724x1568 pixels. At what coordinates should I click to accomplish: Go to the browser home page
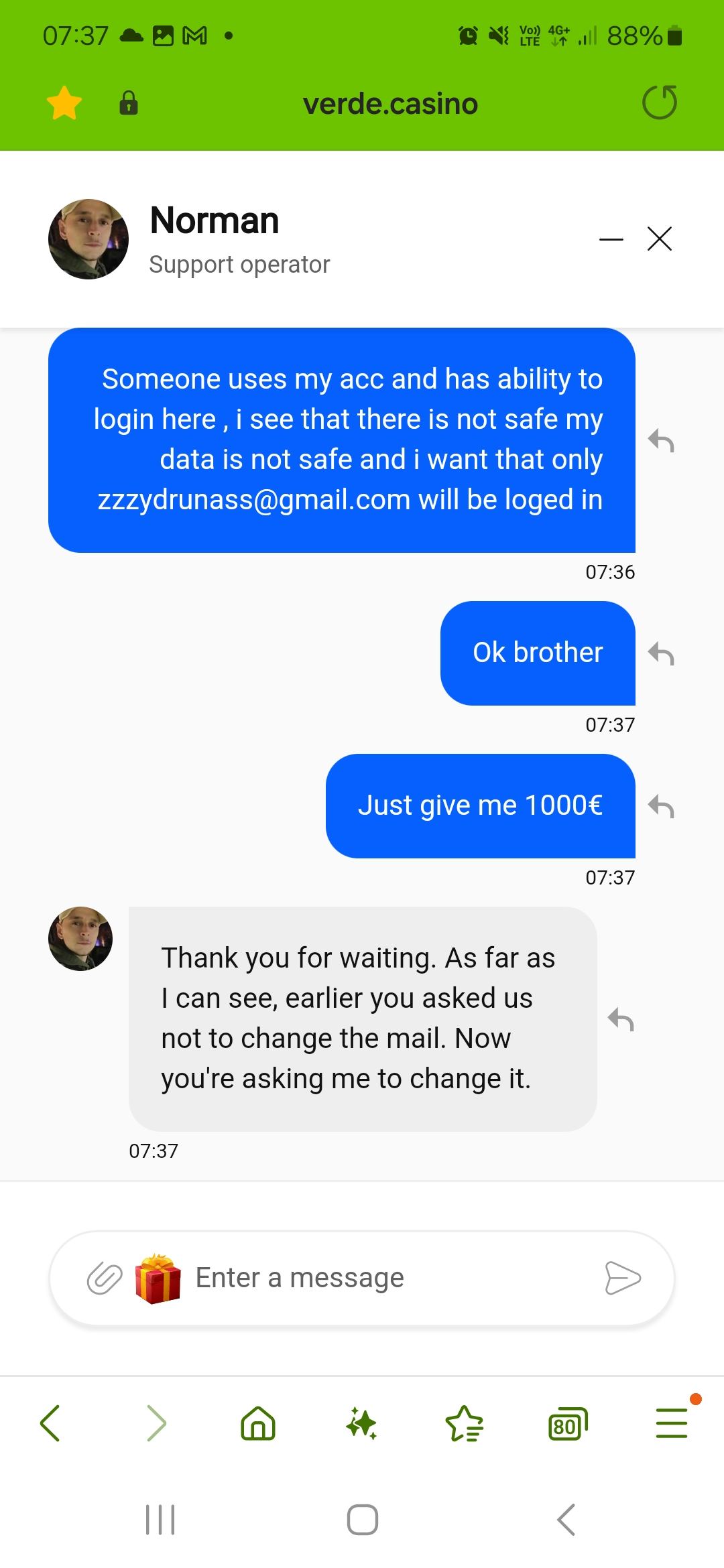[258, 1423]
